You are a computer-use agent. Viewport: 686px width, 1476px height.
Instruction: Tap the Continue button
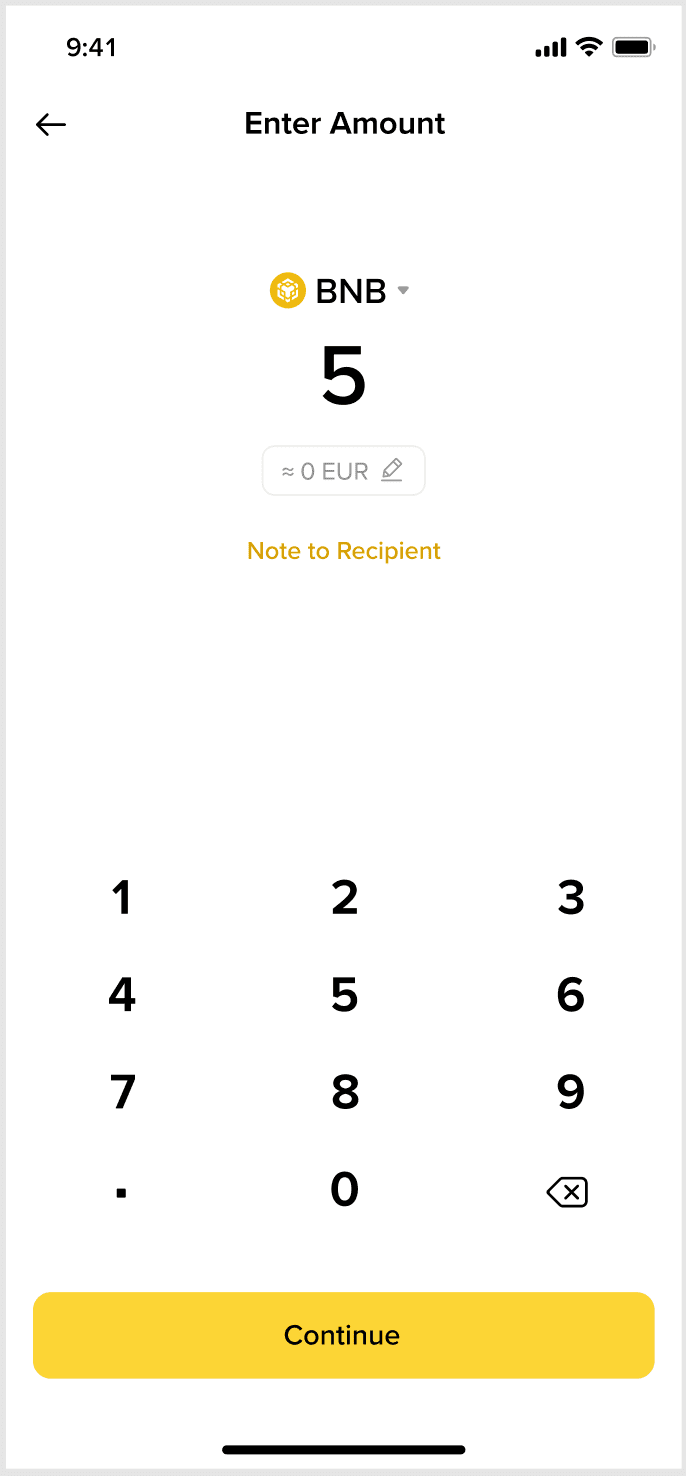click(x=344, y=1335)
